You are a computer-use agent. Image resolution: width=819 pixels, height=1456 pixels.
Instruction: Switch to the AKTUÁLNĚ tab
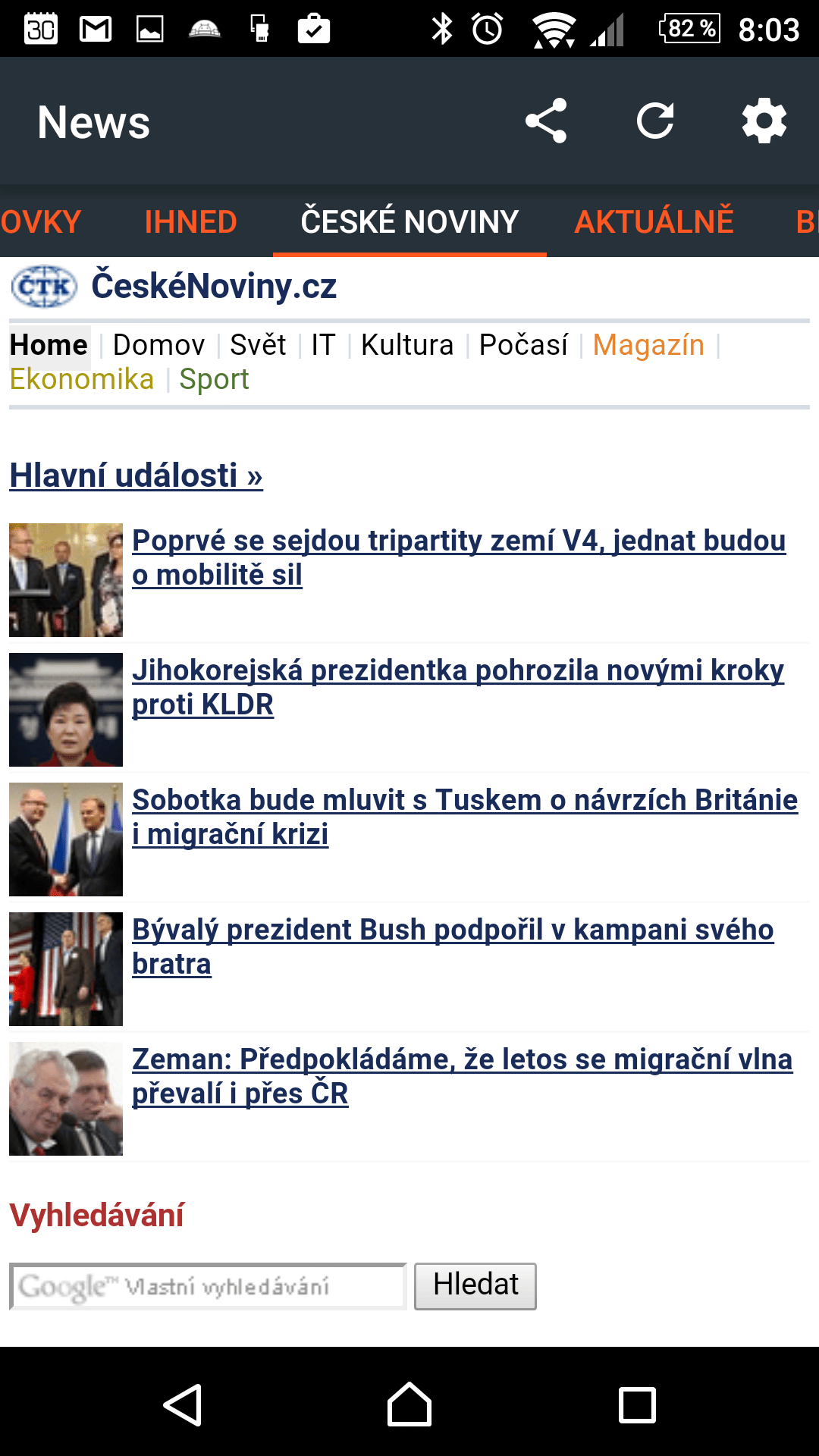tap(654, 221)
